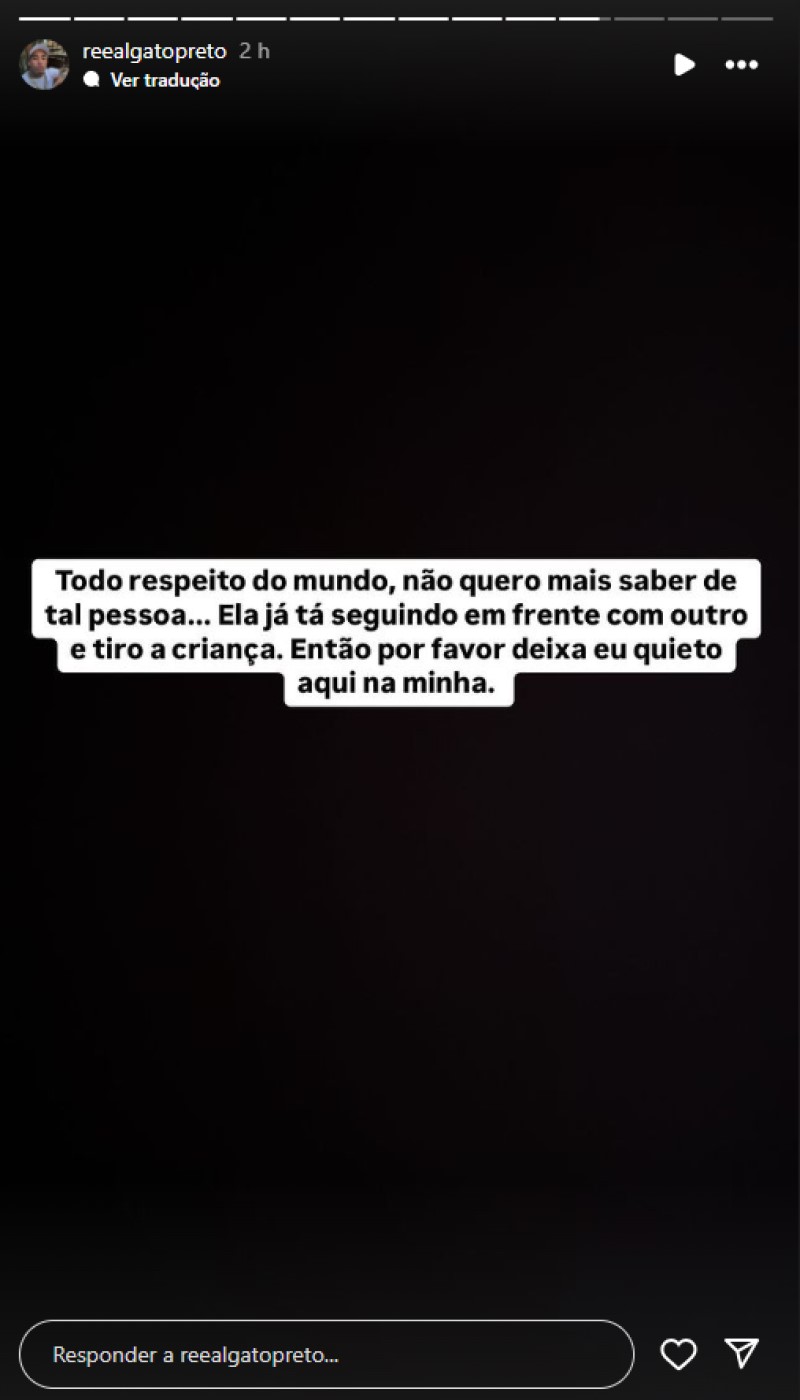Resume story playback with the play icon
Image resolution: width=800 pixels, height=1400 pixels.
684,65
